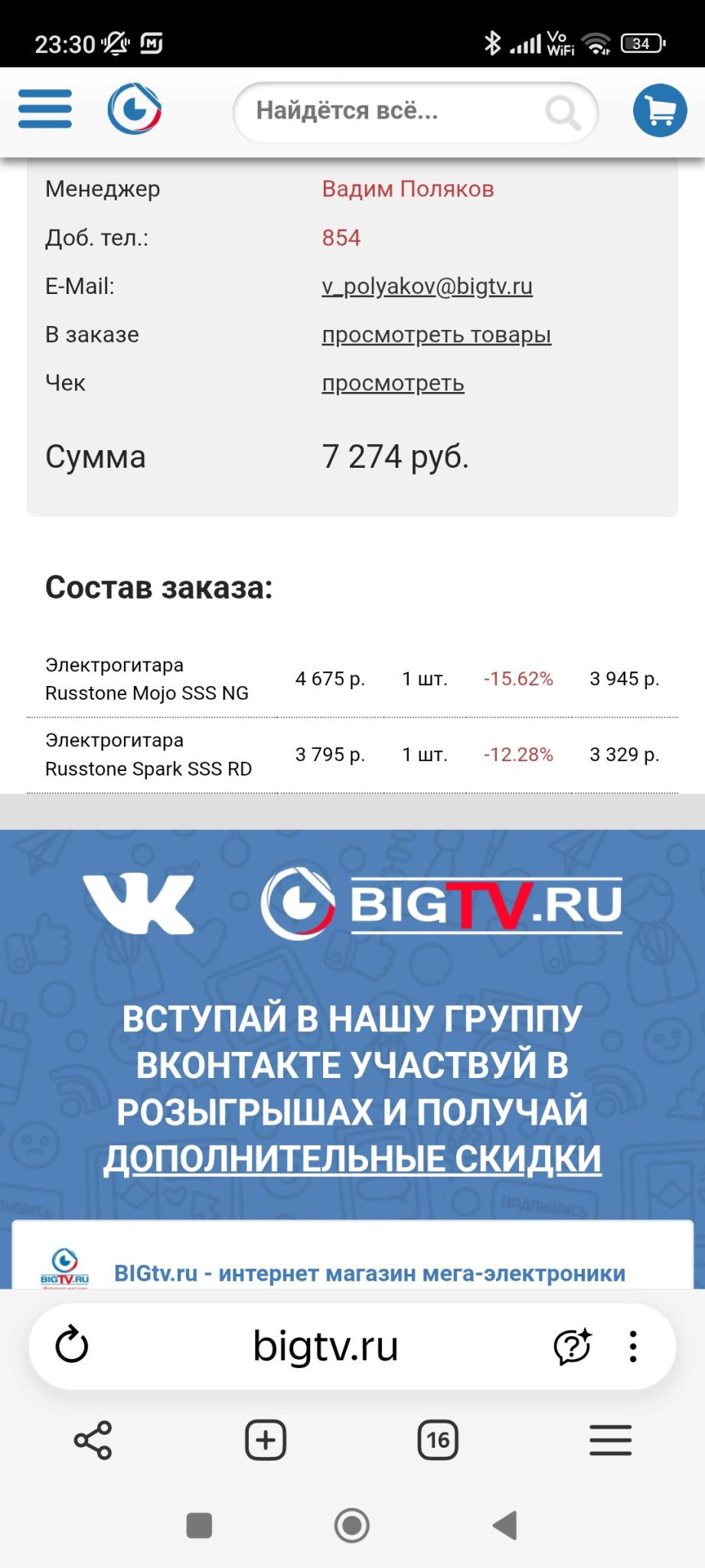Image resolution: width=705 pixels, height=1568 pixels.
Task: Share this page
Action: tap(93, 1440)
